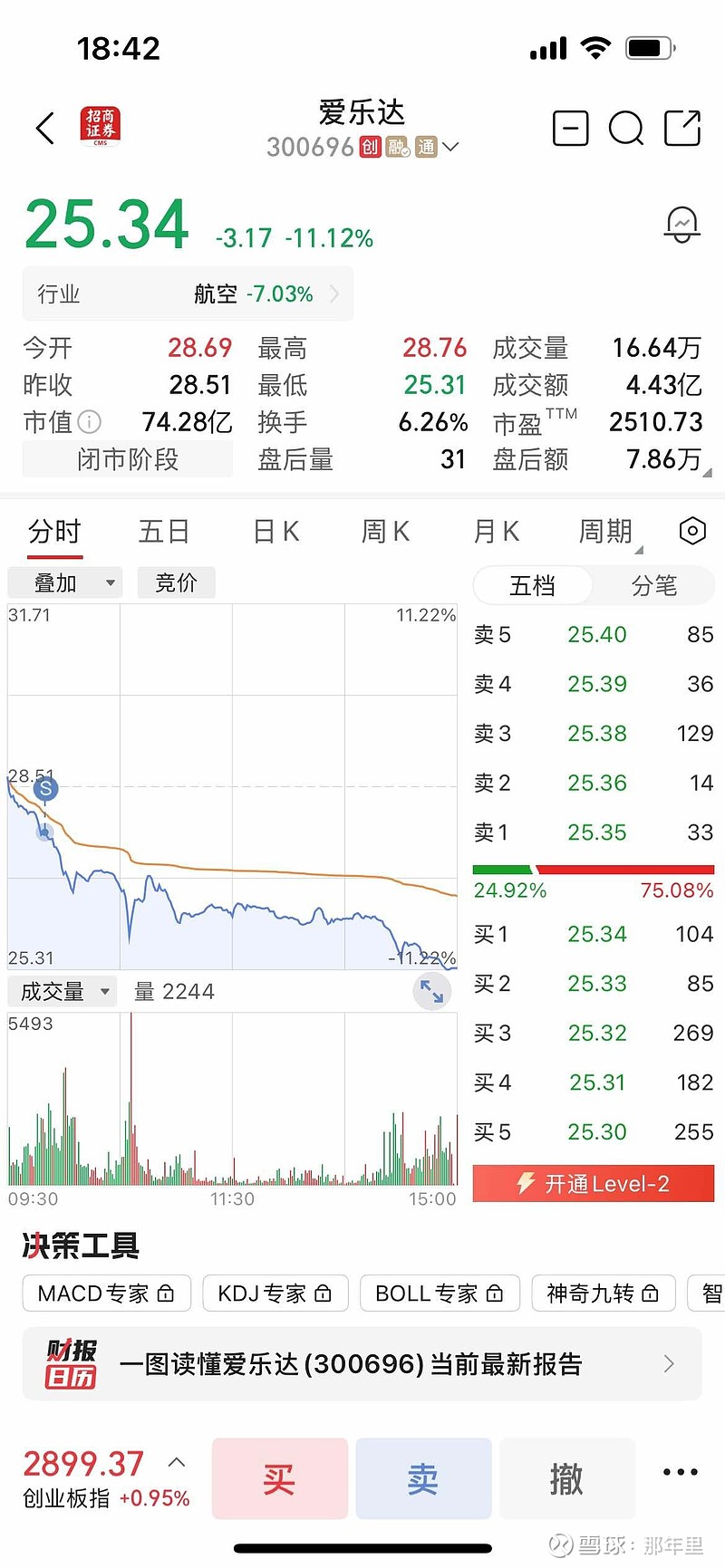725x1568 pixels.
Task: Open the search magnifier icon
Action: [x=625, y=129]
